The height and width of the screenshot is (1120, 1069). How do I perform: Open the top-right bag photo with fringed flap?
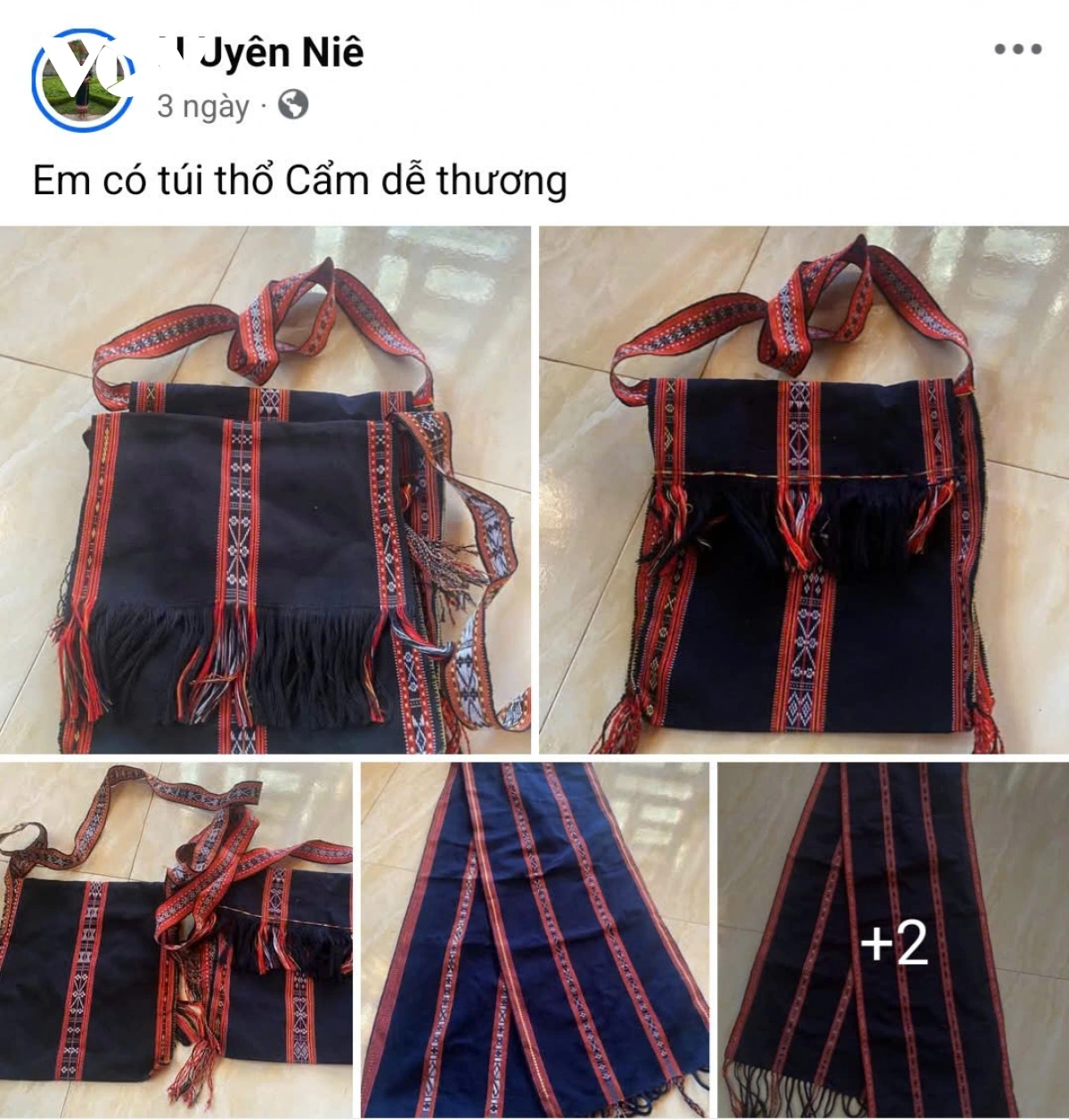point(802,490)
